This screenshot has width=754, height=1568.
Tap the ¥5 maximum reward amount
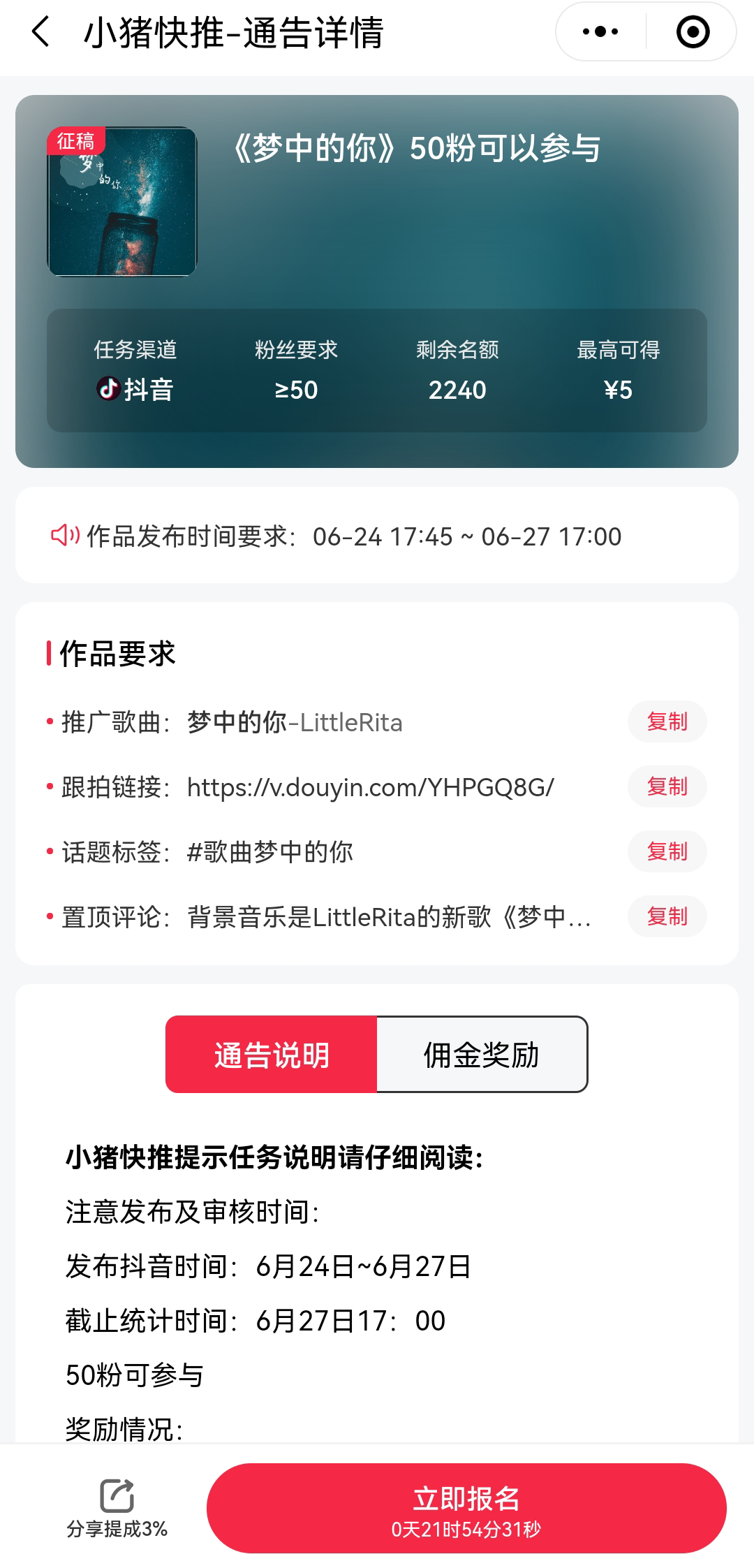[x=619, y=390]
